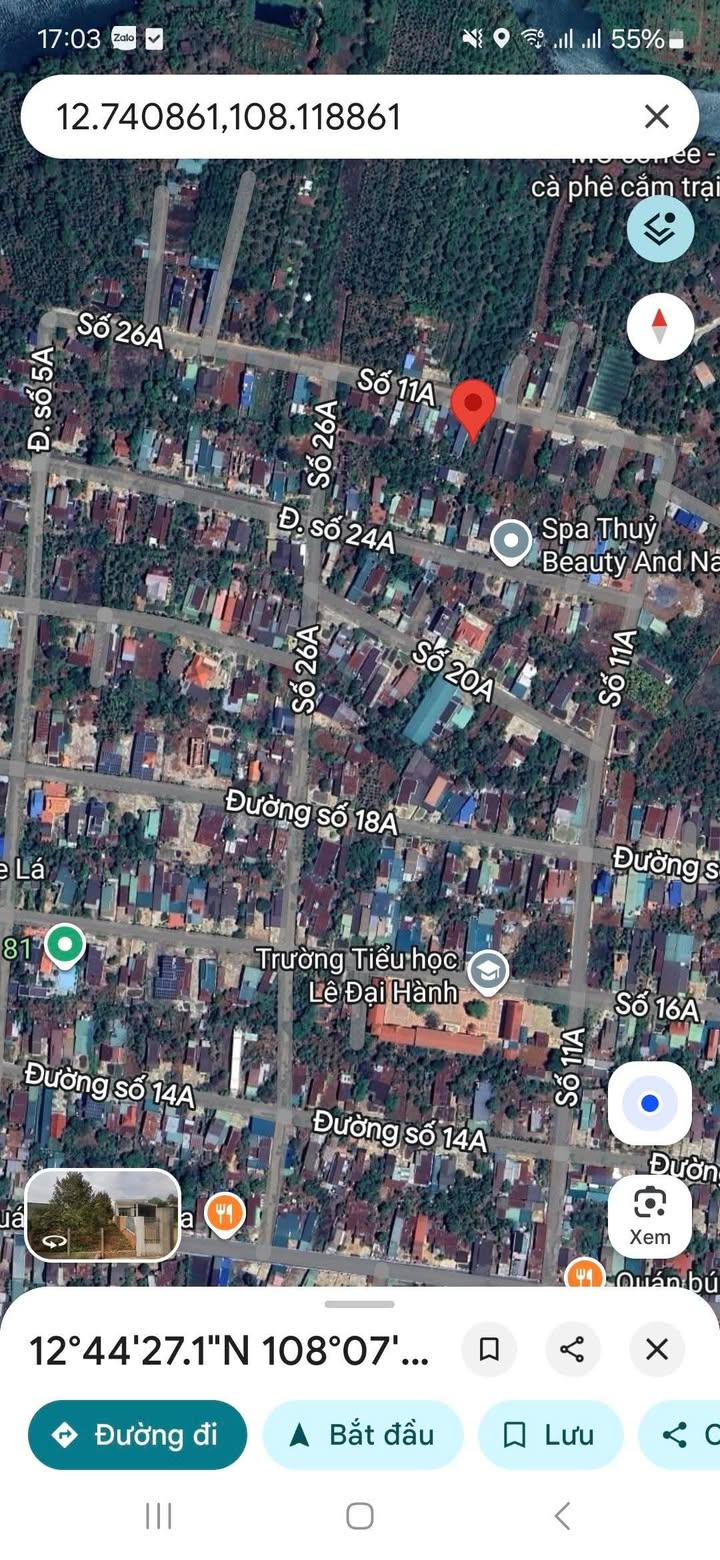Open the map layers selector
720x1560 pixels.
tap(660, 229)
